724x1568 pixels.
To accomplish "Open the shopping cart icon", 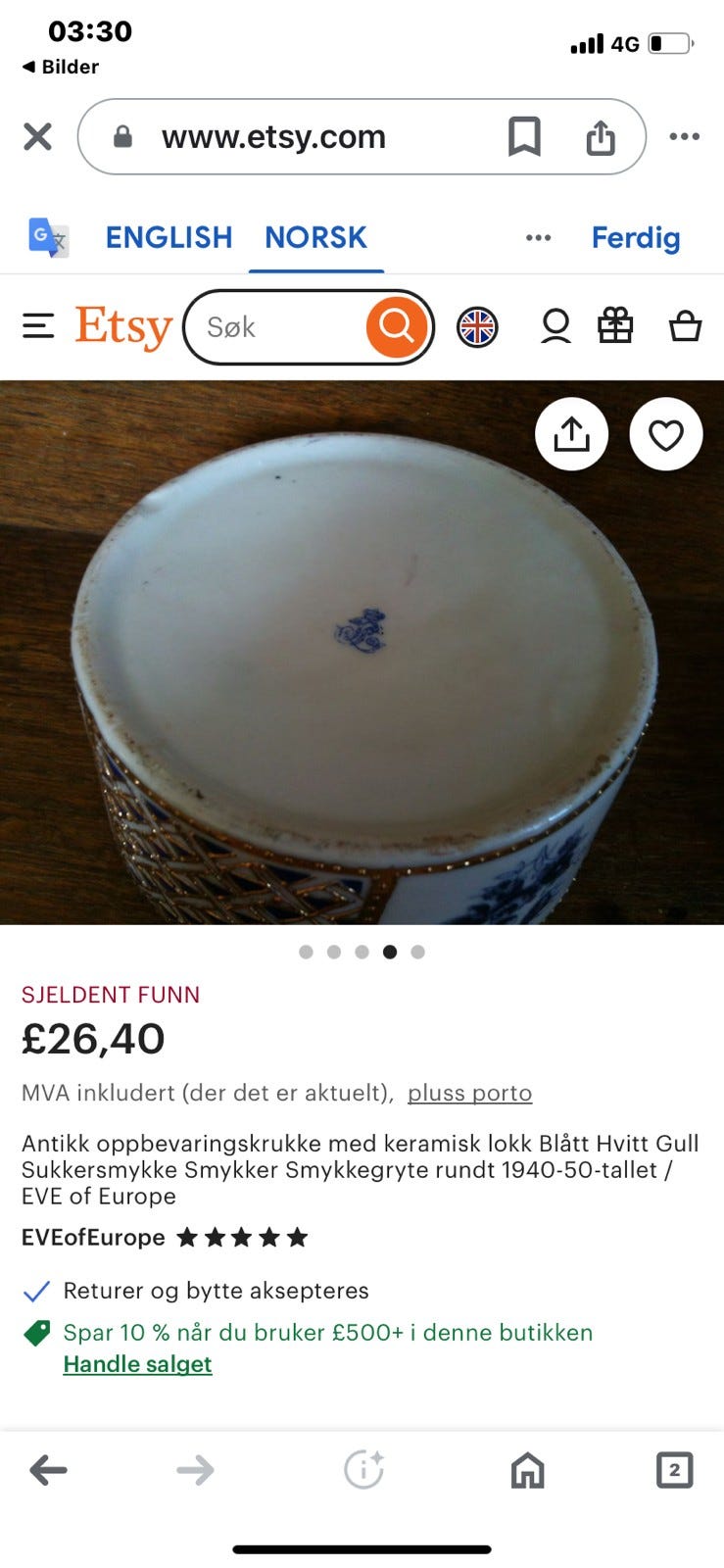I will 686,326.
